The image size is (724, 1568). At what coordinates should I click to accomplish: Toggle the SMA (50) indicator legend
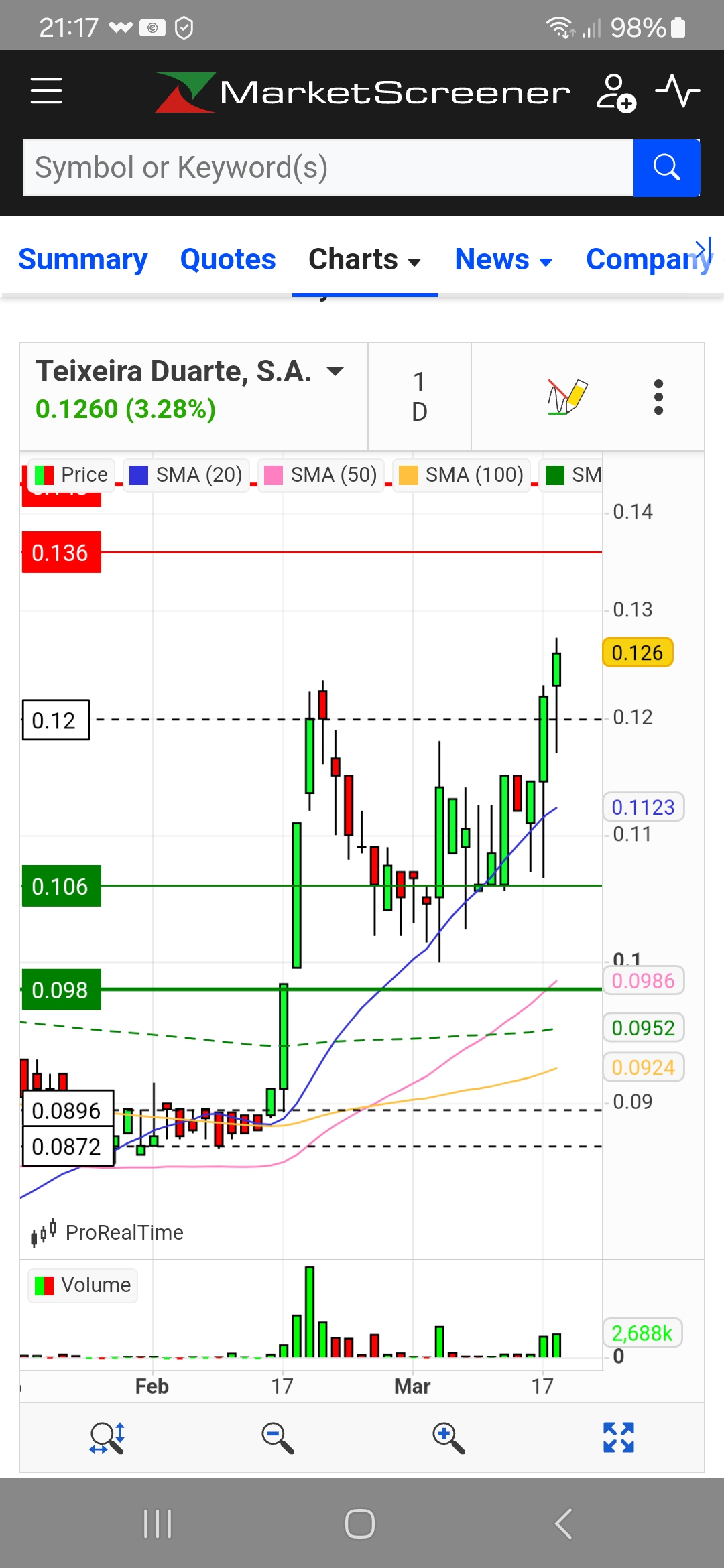click(321, 475)
